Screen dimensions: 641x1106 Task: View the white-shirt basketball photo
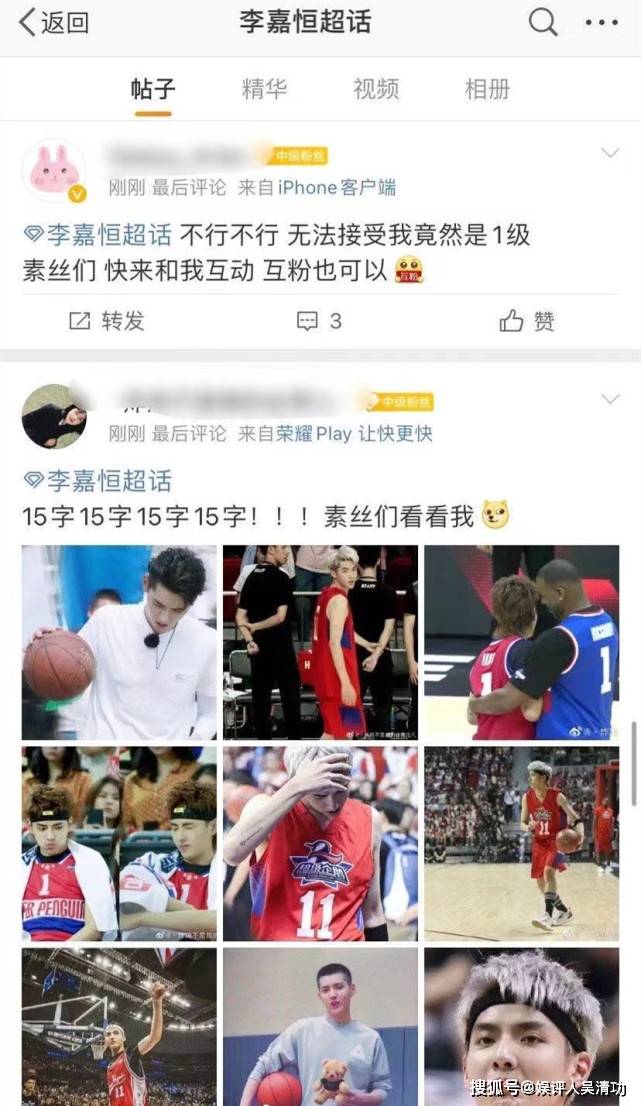click(119, 642)
